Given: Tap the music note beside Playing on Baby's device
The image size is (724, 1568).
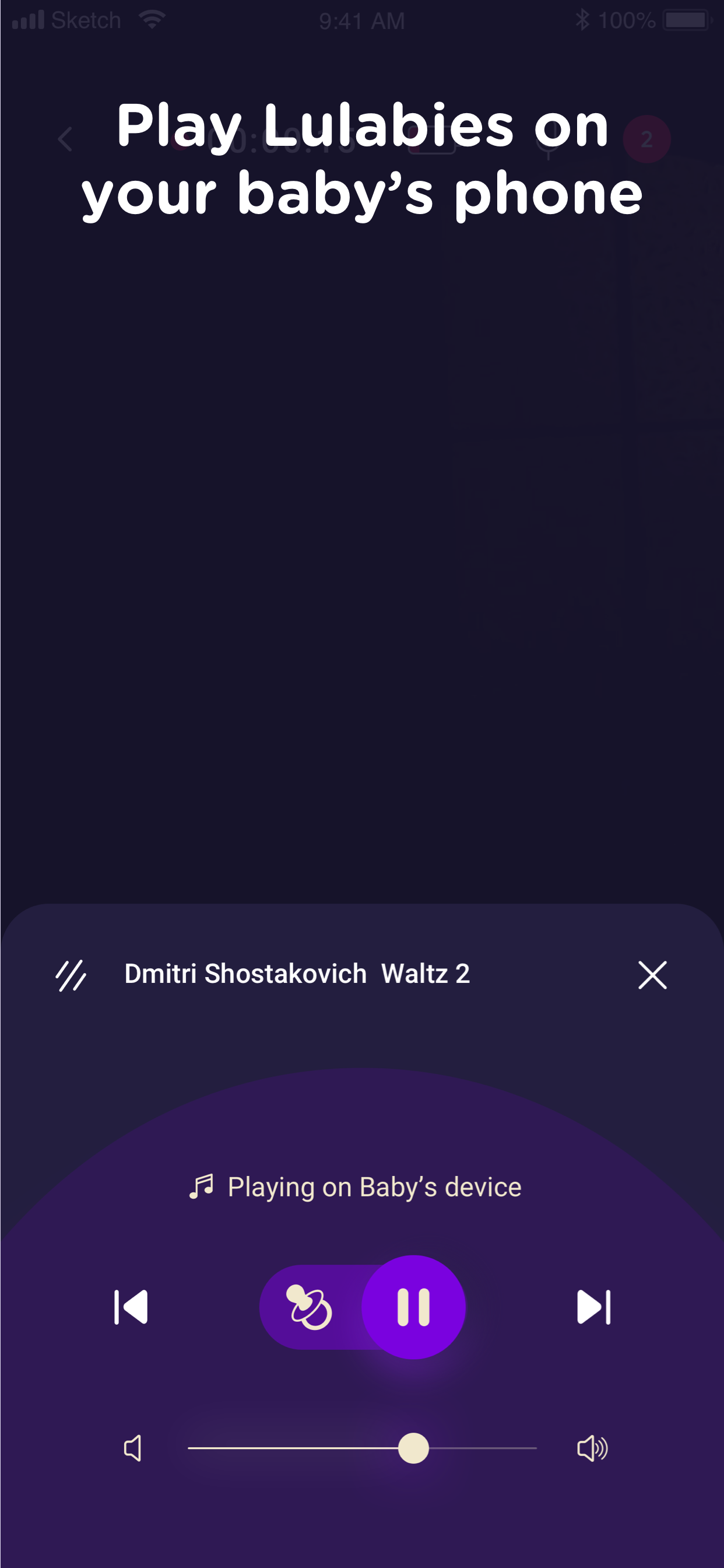Looking at the screenshot, I should (203, 1185).
